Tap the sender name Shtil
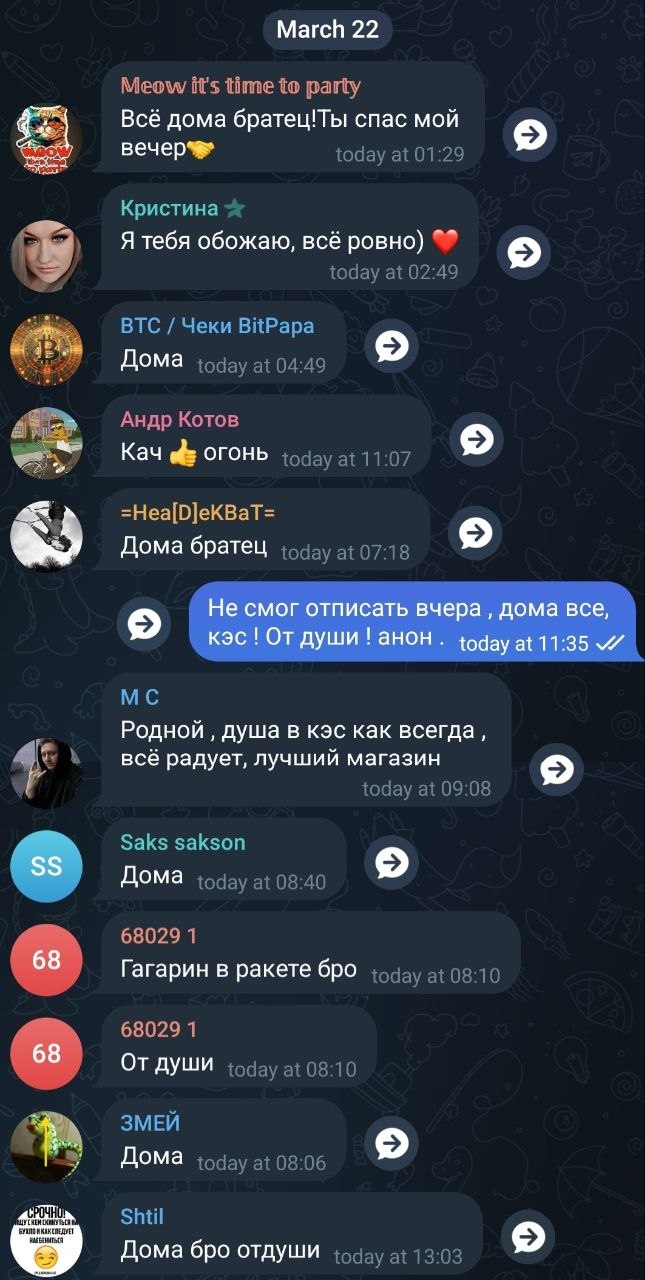The width and height of the screenshot is (645, 1280). tap(142, 1217)
